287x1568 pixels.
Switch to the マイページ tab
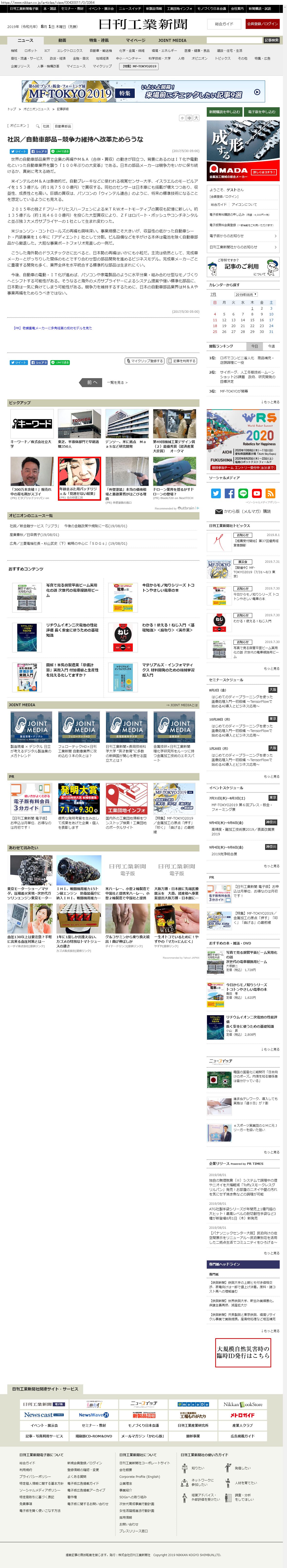pos(135,40)
